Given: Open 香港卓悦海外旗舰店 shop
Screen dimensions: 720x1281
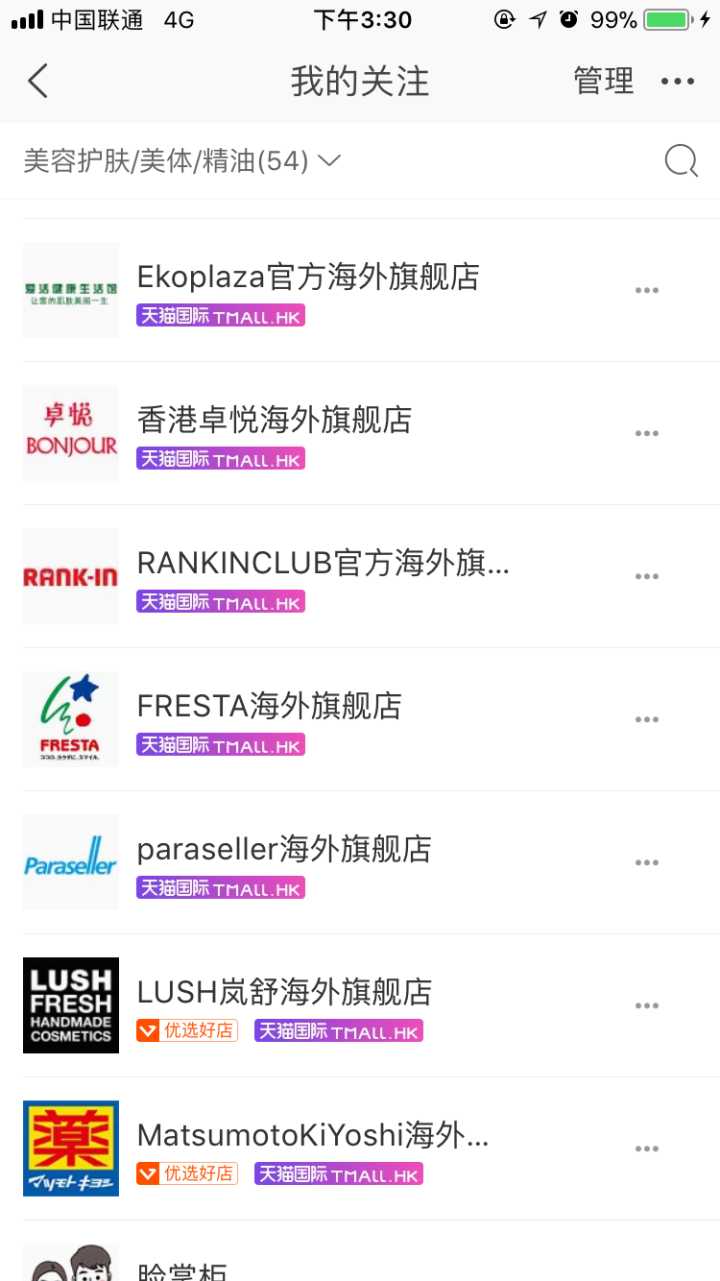Looking at the screenshot, I should point(274,420).
